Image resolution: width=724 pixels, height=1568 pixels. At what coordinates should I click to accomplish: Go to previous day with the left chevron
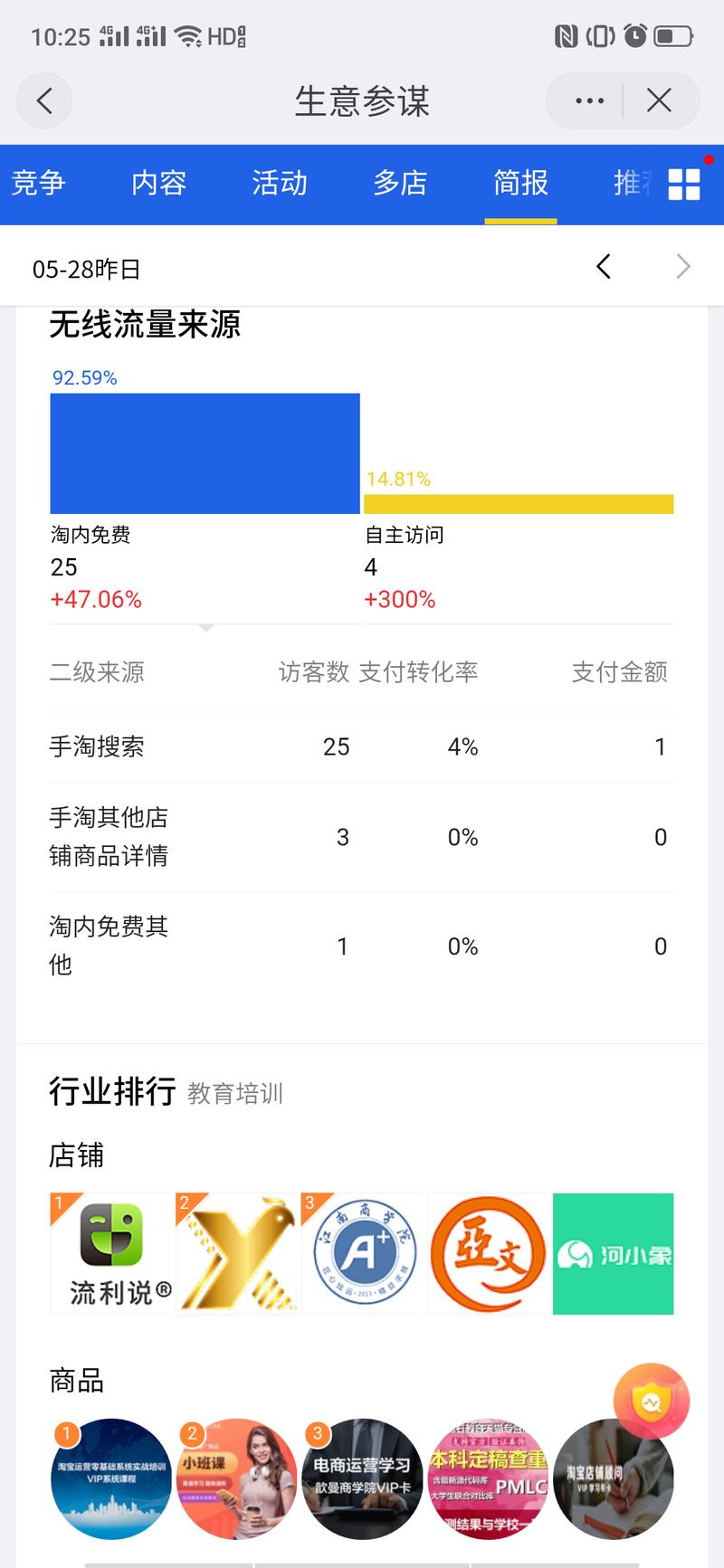(603, 266)
